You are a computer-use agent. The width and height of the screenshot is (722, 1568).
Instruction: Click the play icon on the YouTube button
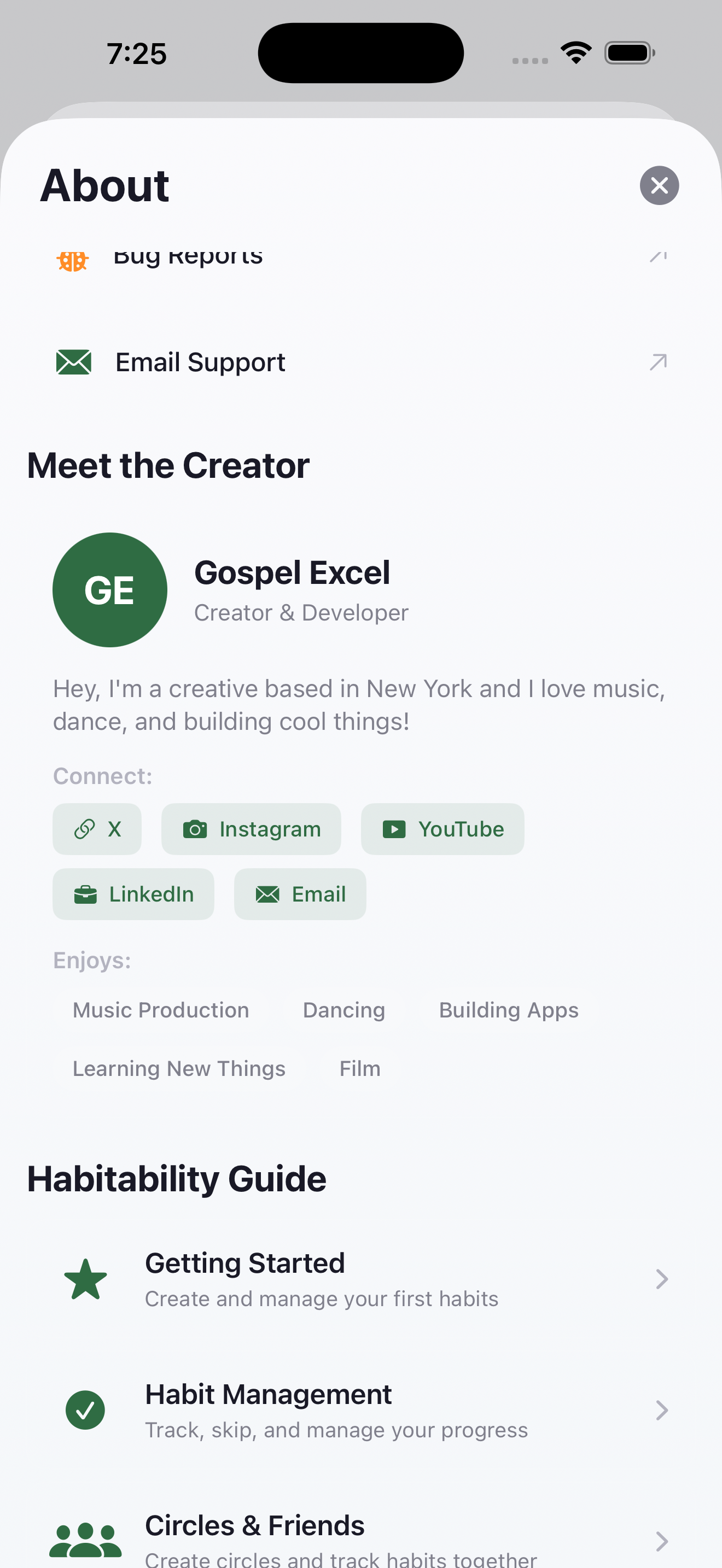[394, 829]
